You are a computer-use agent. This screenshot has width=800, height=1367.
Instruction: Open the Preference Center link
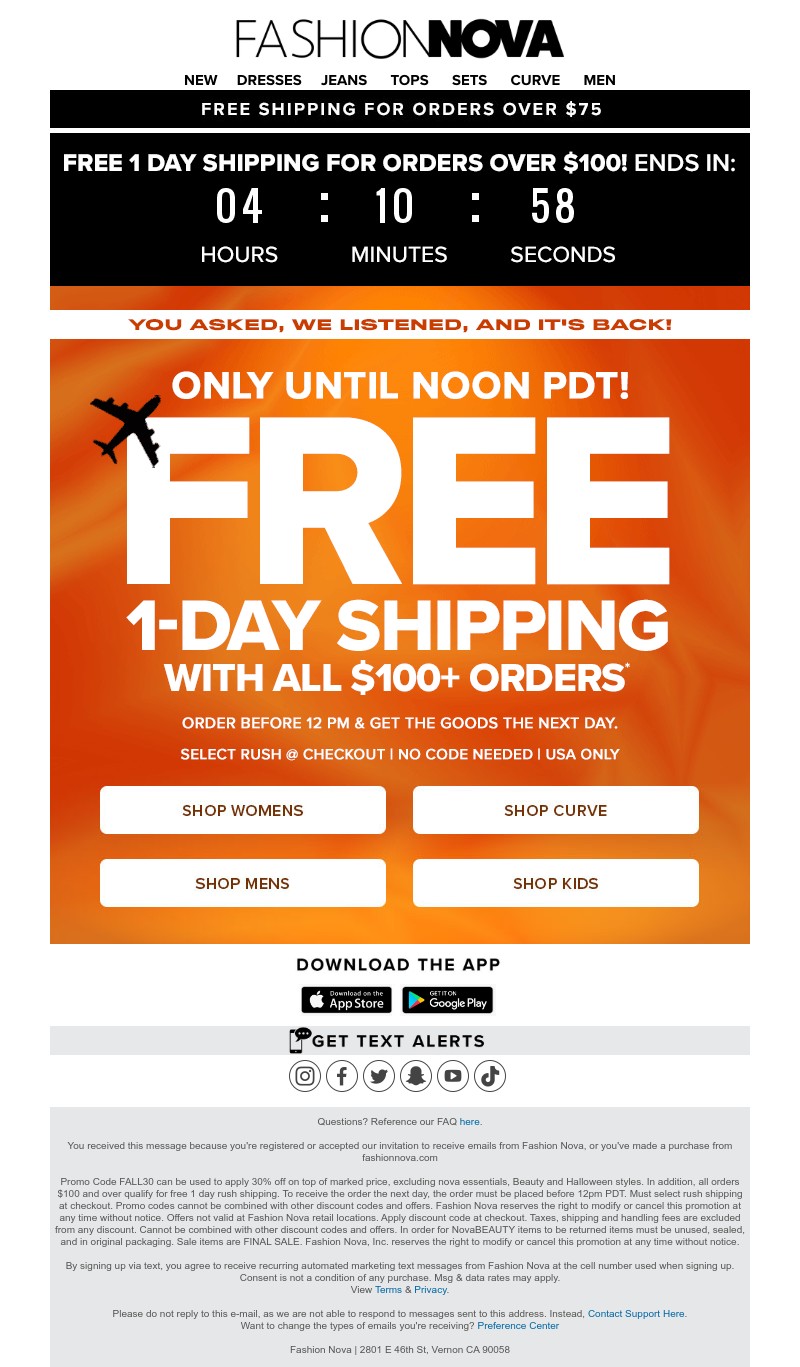(x=518, y=1326)
